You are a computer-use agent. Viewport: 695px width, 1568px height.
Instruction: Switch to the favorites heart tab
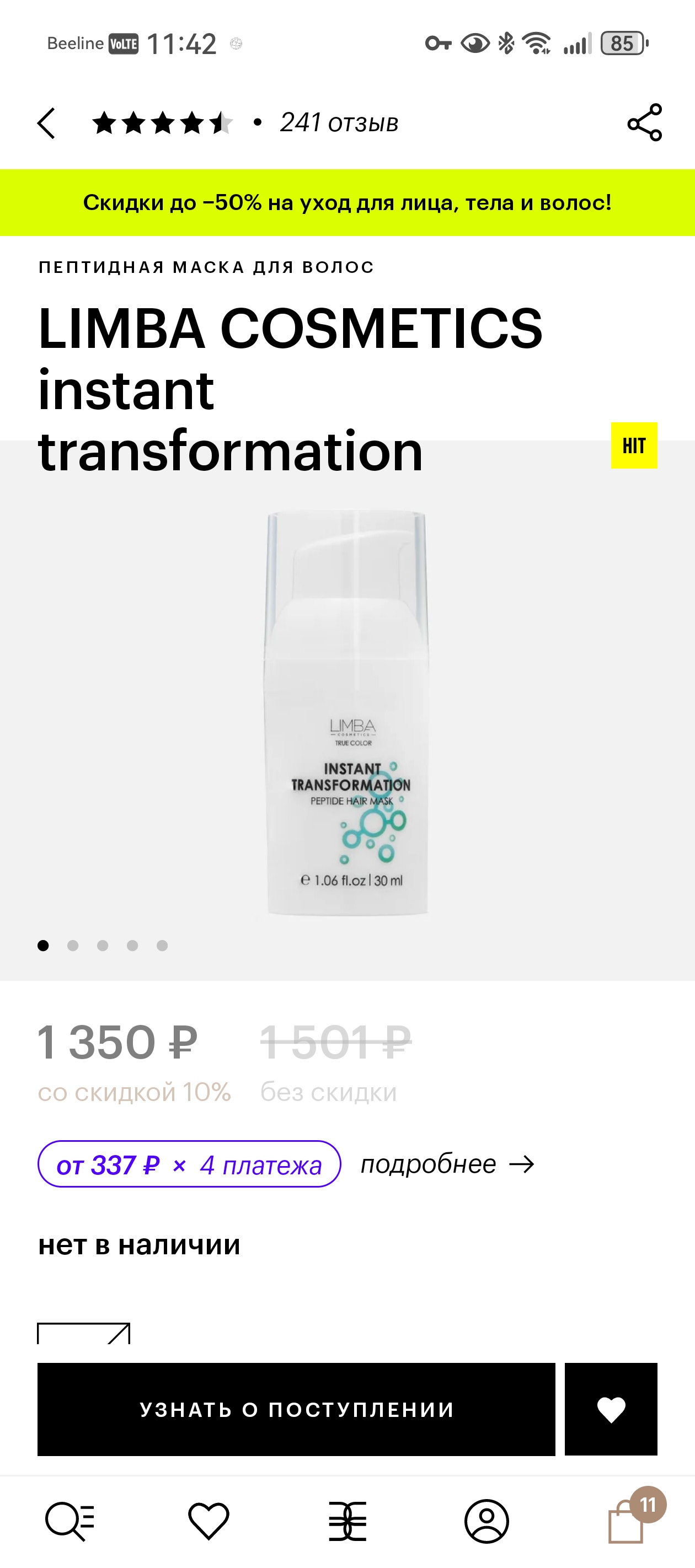pos(209,1521)
